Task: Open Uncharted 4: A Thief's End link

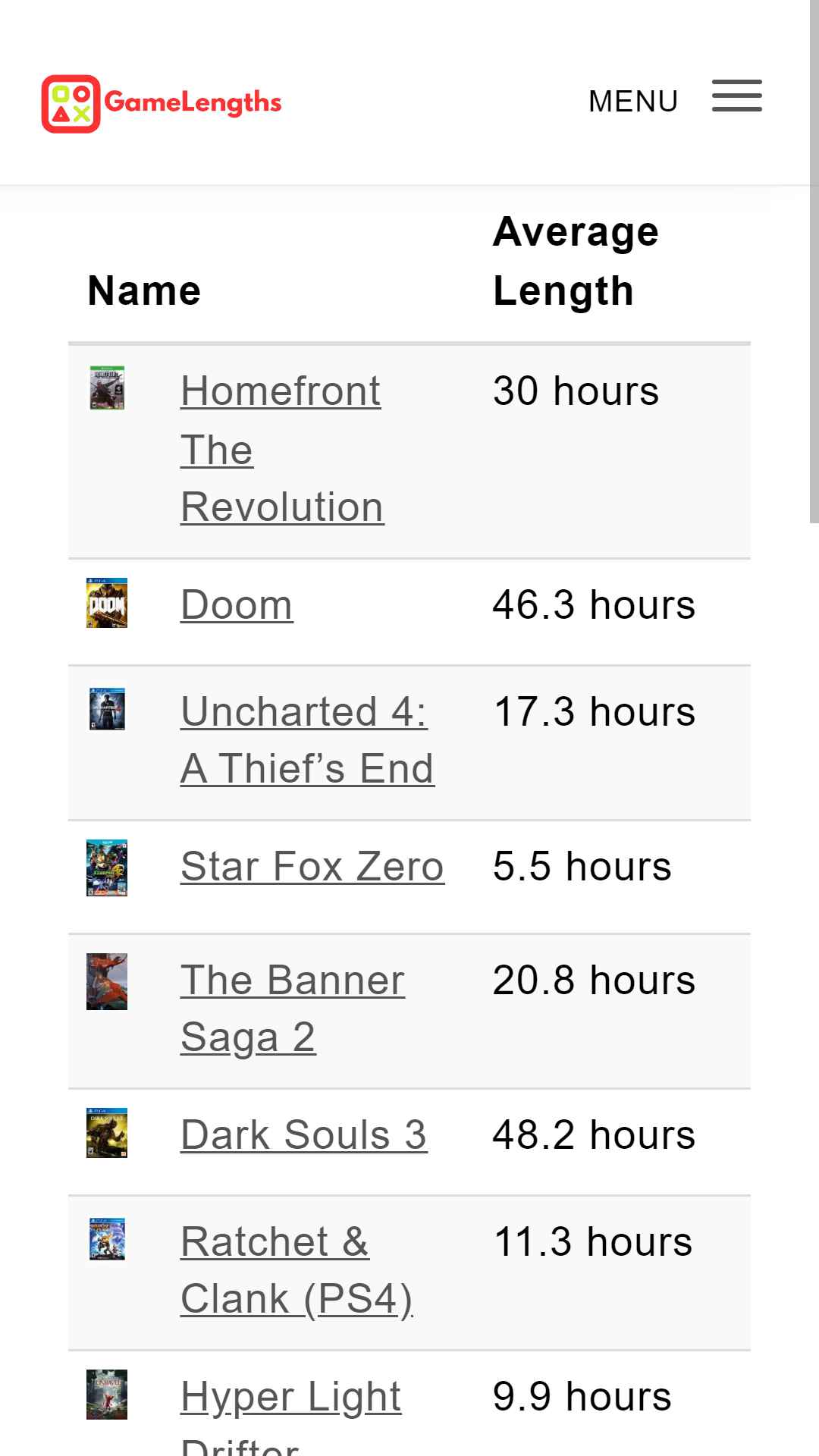Action: [307, 740]
